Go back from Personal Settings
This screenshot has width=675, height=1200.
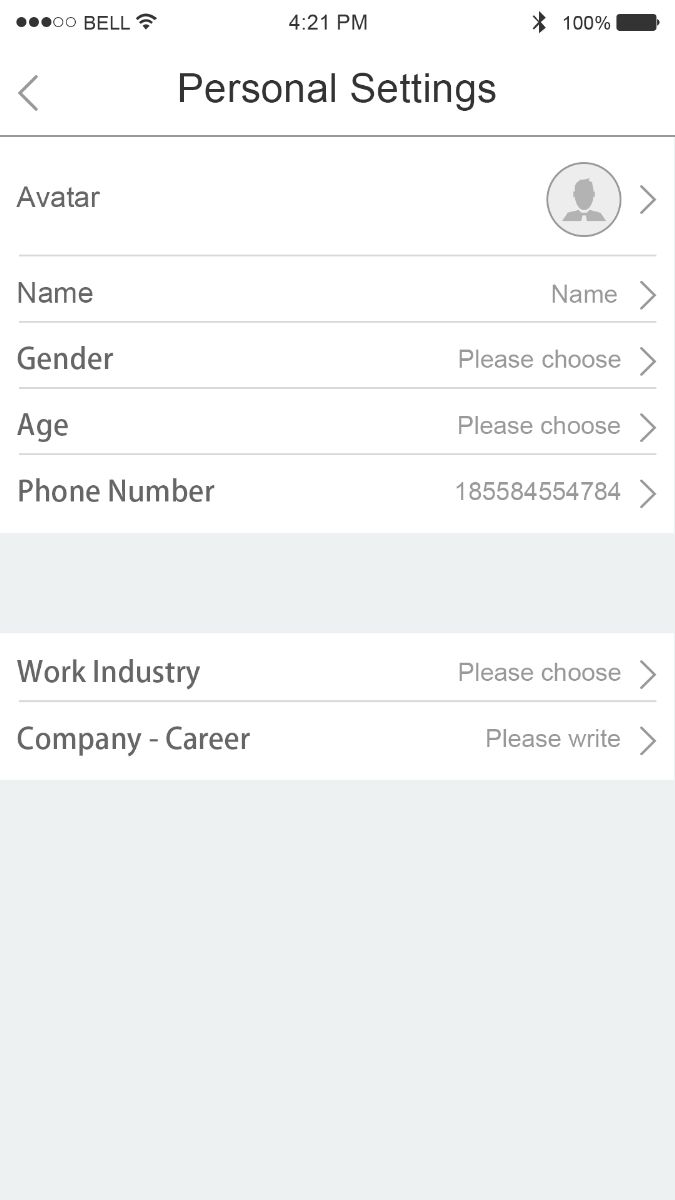coord(29,92)
